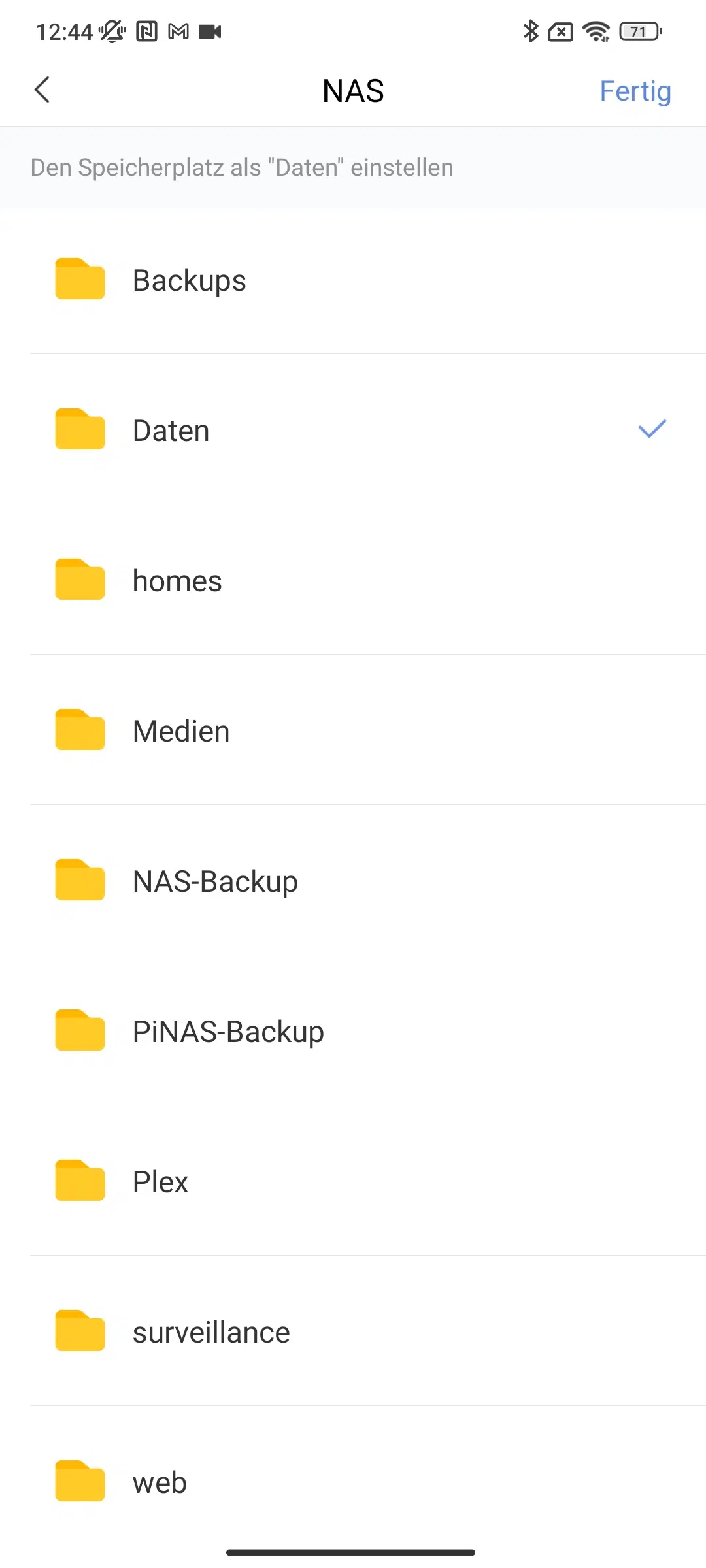Viewport: 706px width, 1568px height.
Task: Tap the checked Daten folder
Action: pyautogui.click(x=171, y=430)
